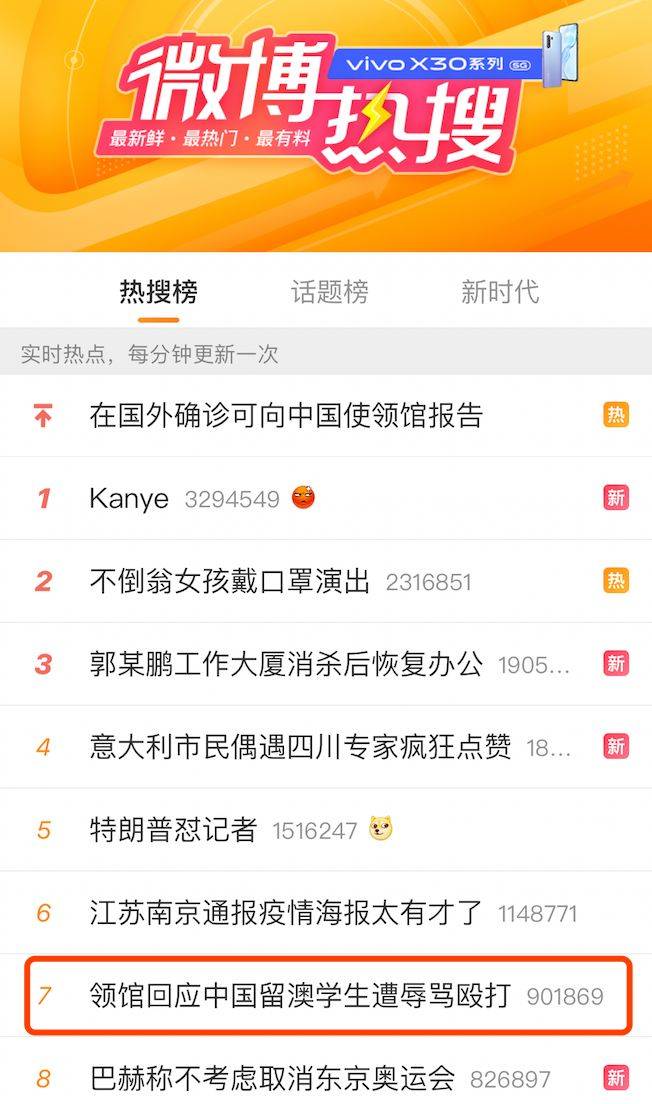The height and width of the screenshot is (1104, 652).
Task: Open pinned topic 在国外确诊可向中国使领馆报告
Action: click(286, 415)
